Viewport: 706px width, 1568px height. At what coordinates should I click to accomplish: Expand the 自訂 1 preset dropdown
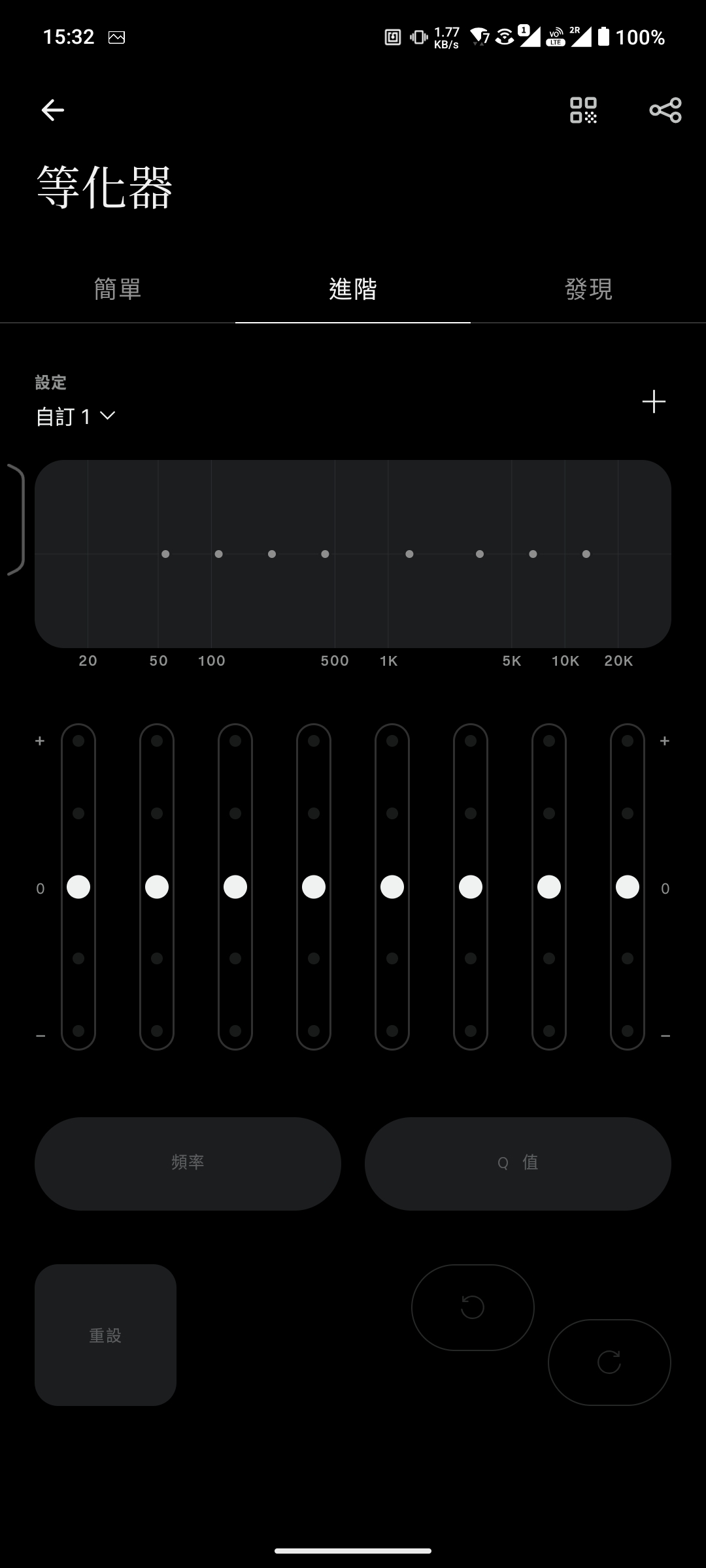75,416
